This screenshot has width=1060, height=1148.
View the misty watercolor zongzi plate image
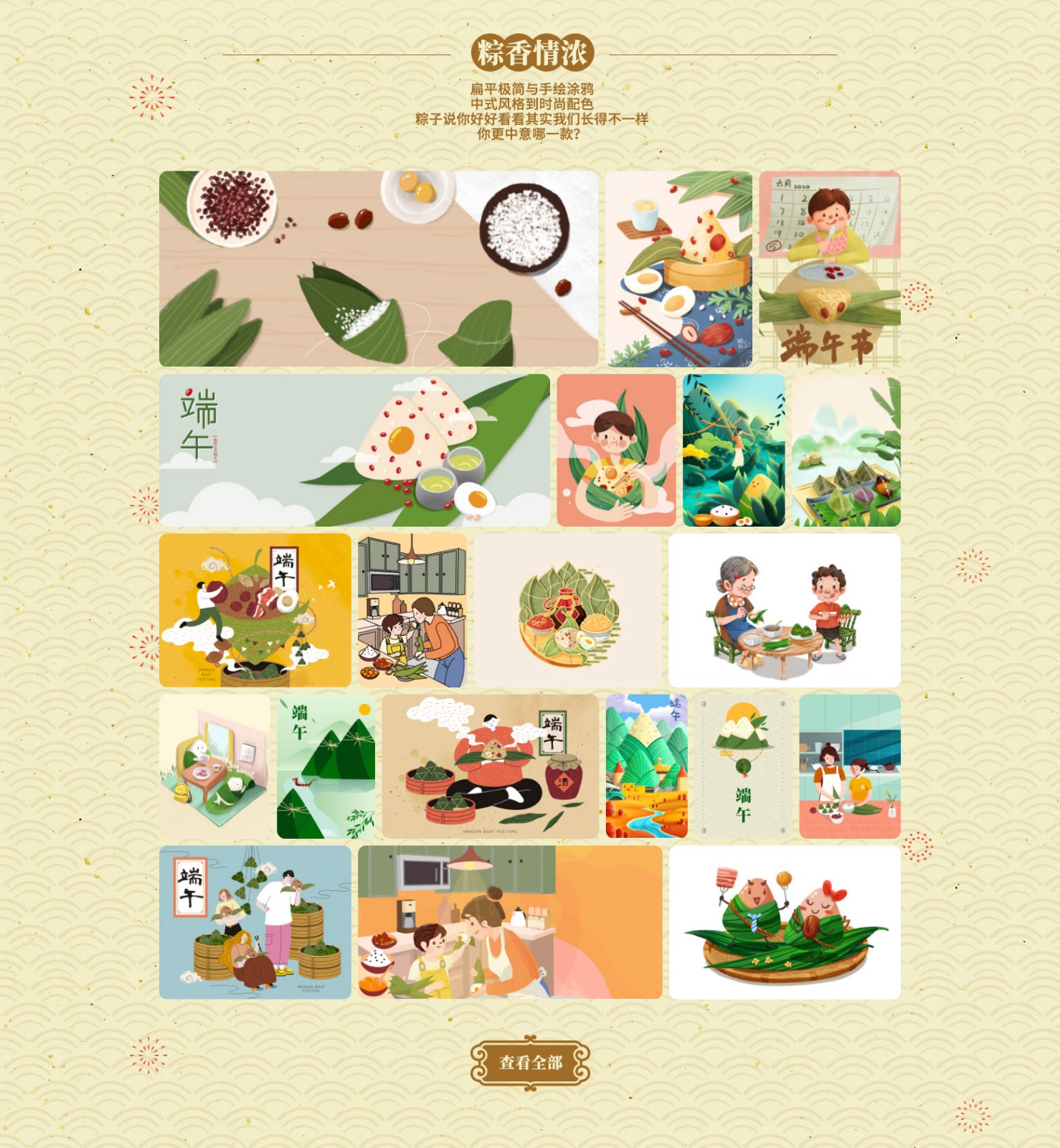846,450
